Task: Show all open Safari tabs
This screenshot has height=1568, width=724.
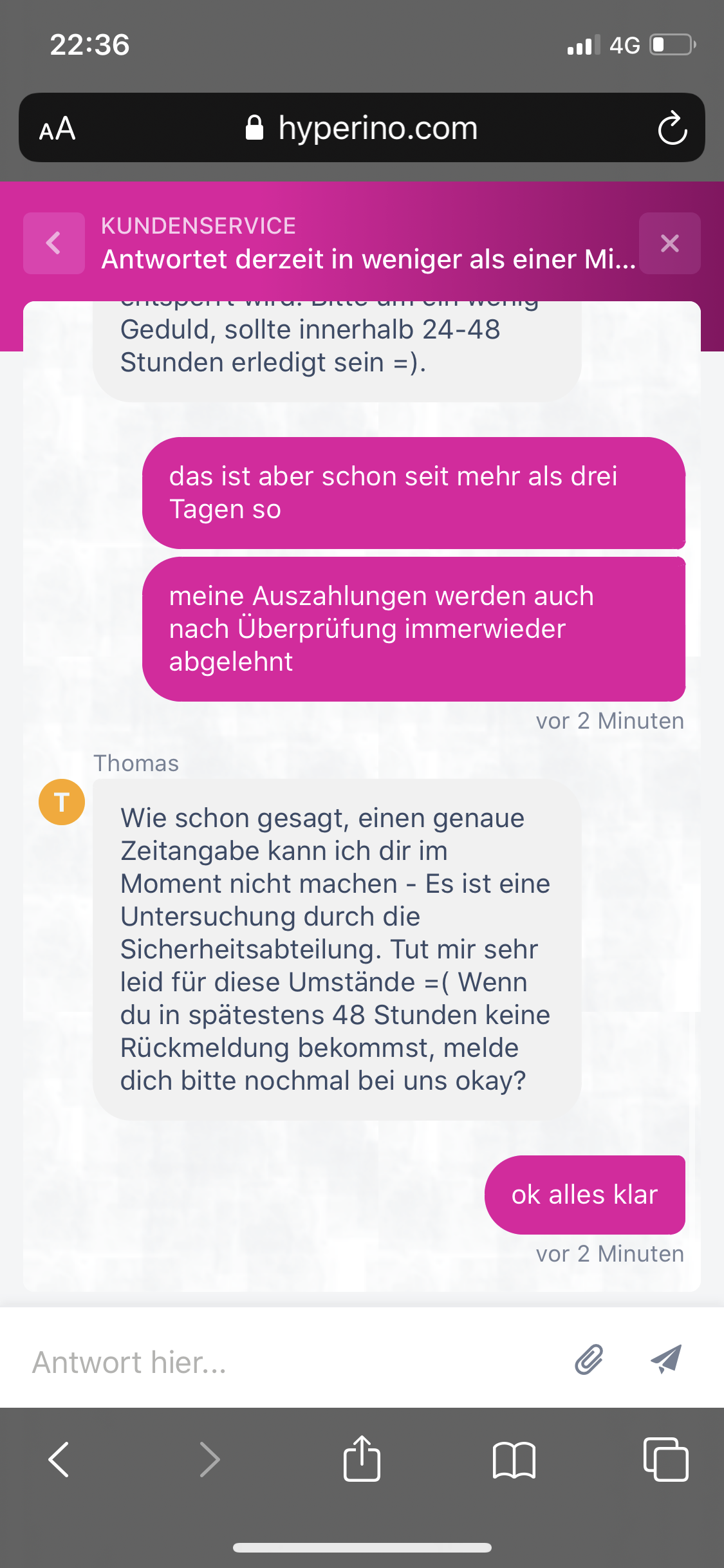Action: point(665,1459)
